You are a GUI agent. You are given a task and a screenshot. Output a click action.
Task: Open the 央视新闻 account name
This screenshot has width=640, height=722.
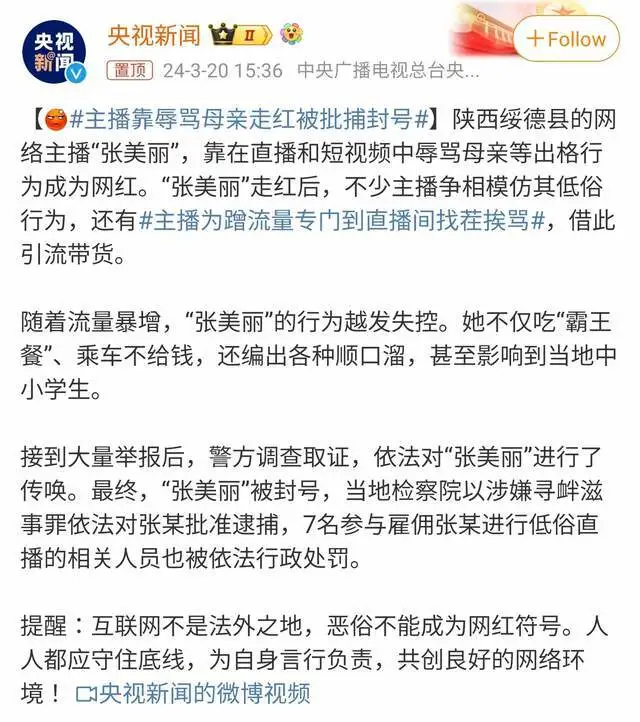coord(153,35)
